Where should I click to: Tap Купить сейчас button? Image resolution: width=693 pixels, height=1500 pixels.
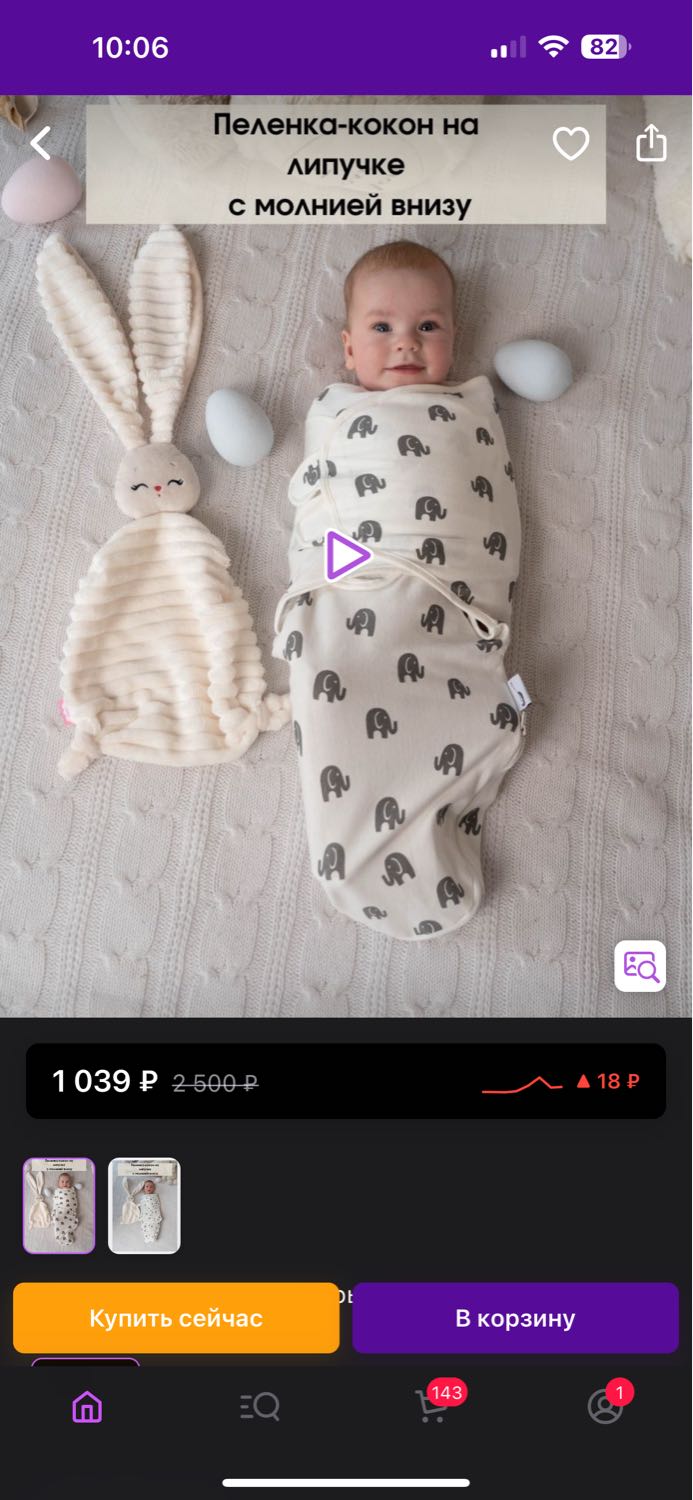pos(176,1318)
